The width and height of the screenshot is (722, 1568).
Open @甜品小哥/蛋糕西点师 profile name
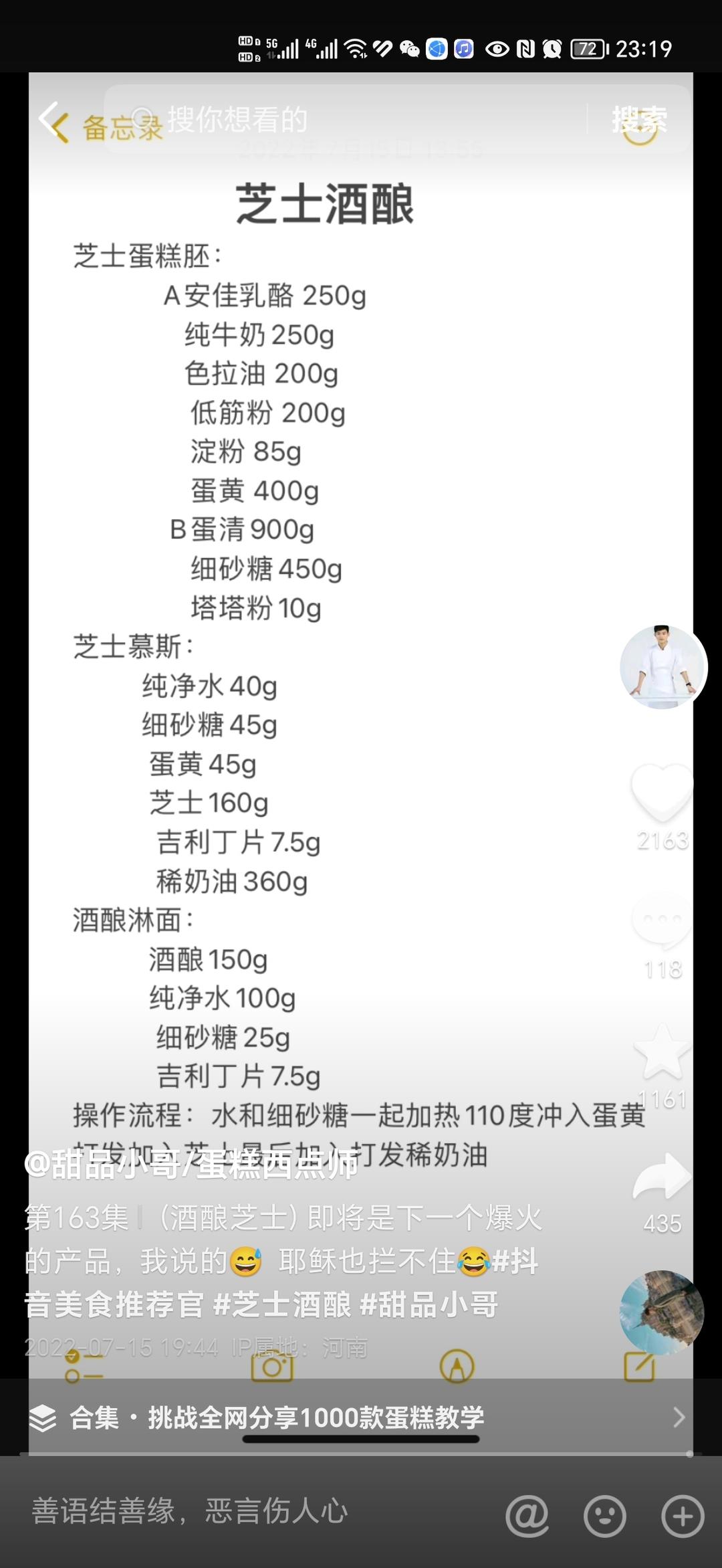191,1165
